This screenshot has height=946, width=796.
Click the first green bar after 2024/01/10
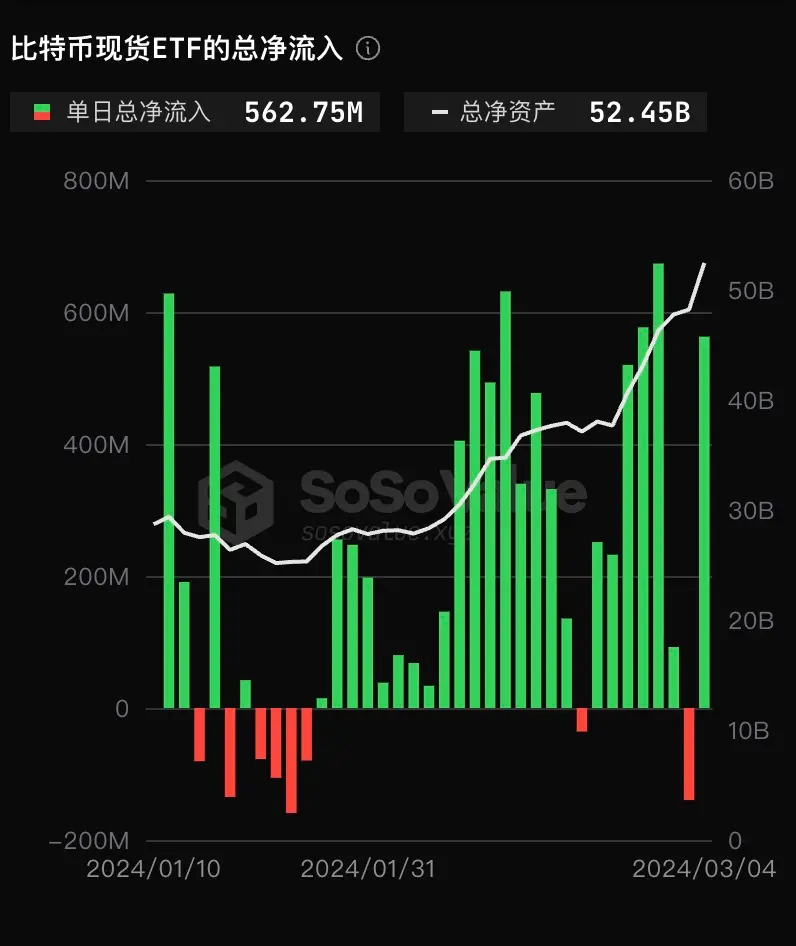click(170, 500)
